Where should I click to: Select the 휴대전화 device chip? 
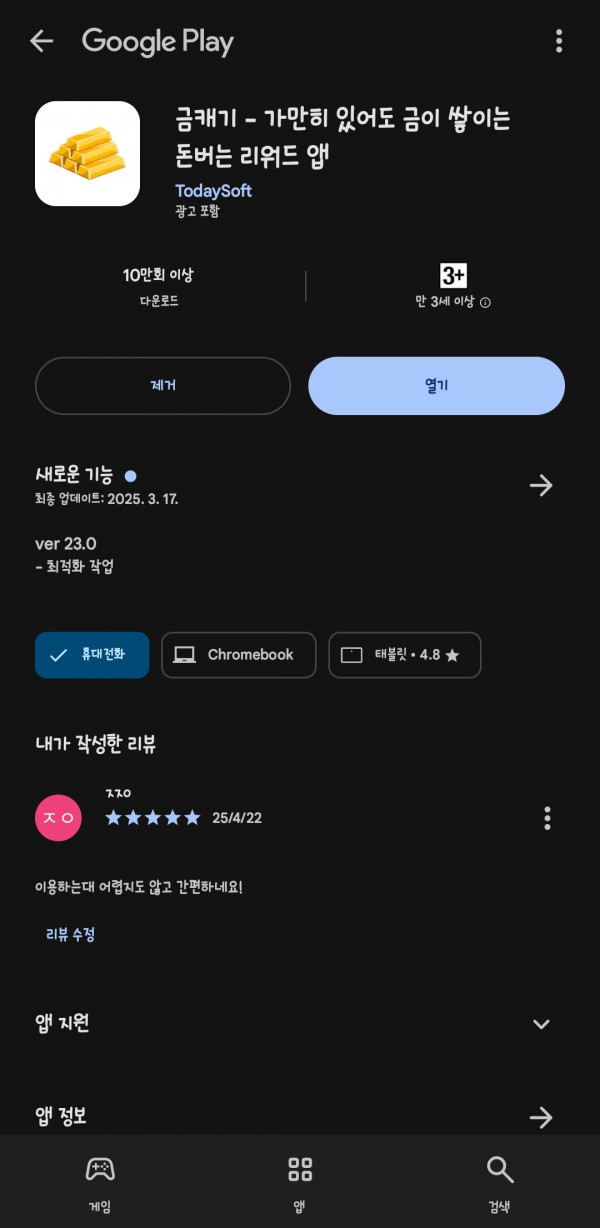coord(92,655)
